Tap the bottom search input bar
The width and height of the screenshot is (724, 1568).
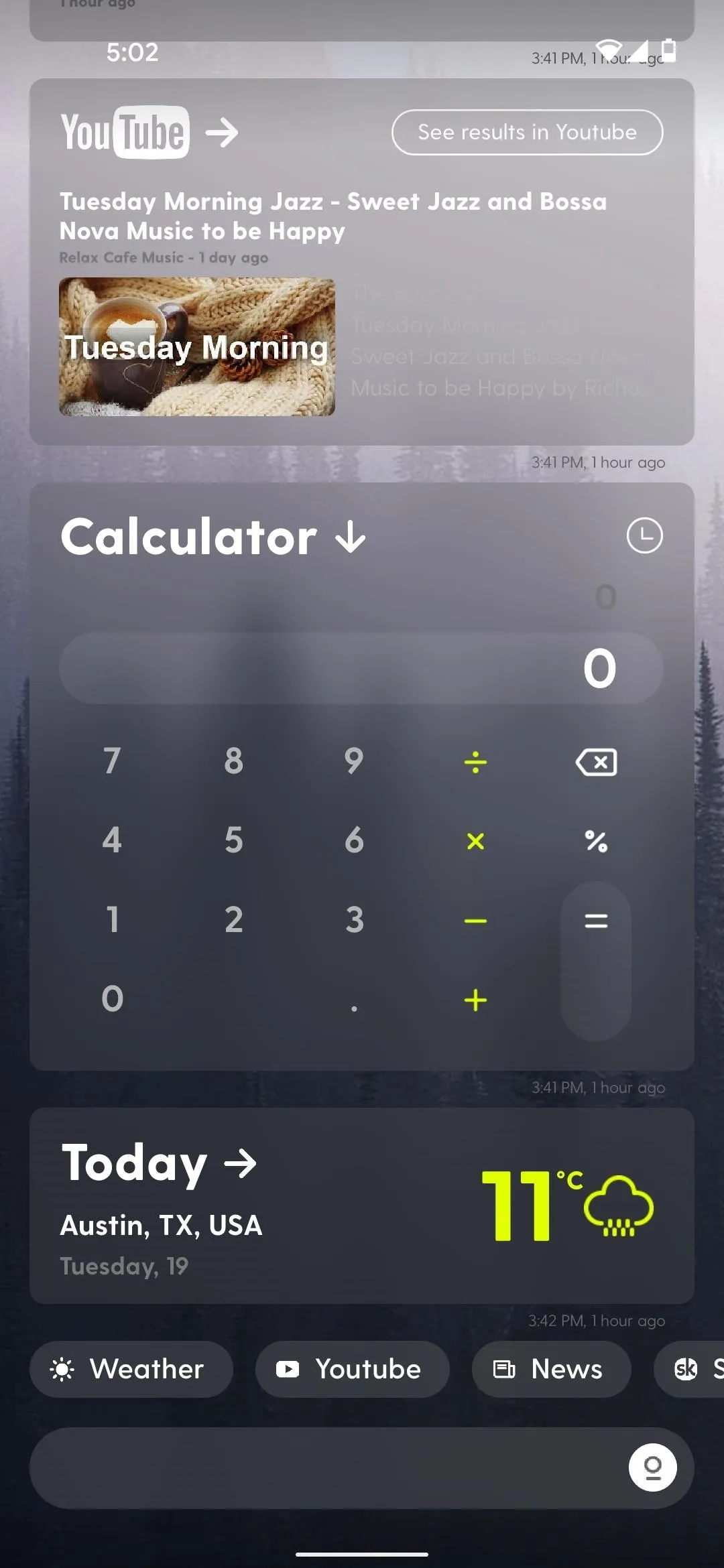[328, 1467]
